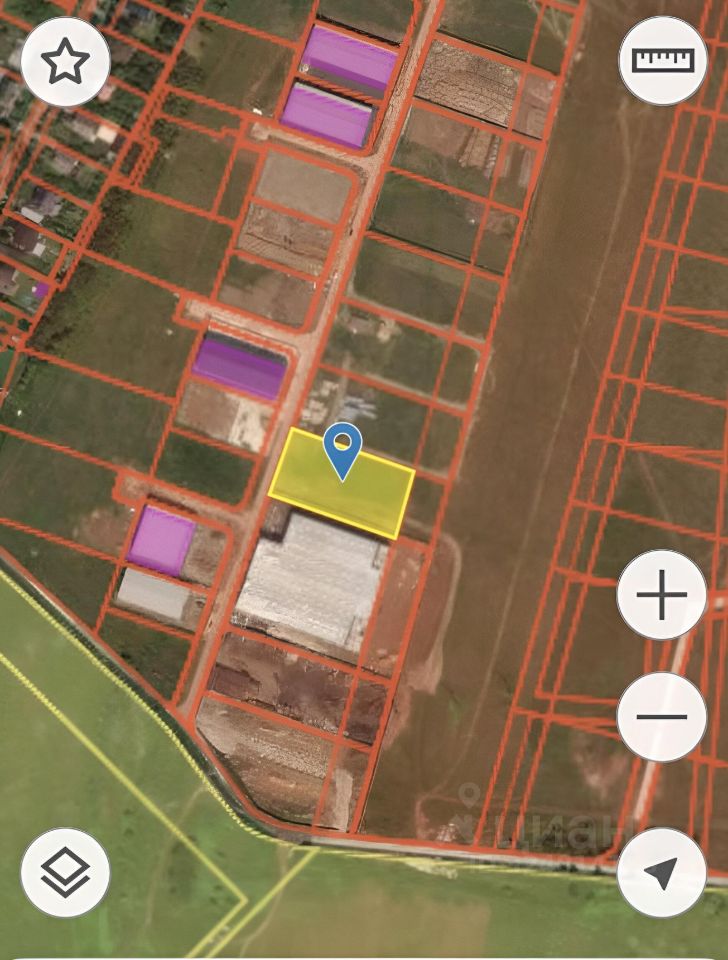Zoom out of the map
Screen dimensions: 728x960
pyautogui.click(x=661, y=716)
